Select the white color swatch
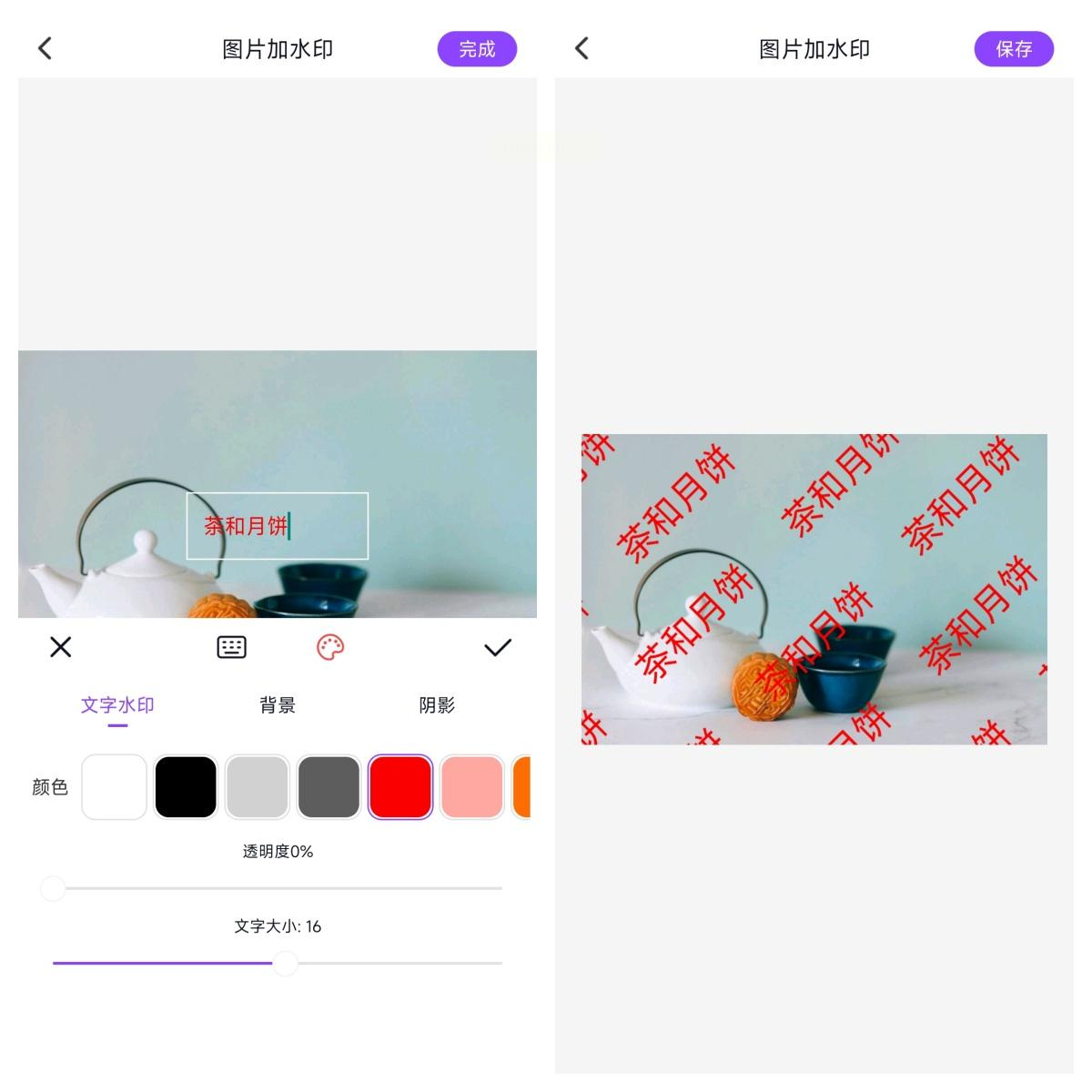 coord(115,787)
